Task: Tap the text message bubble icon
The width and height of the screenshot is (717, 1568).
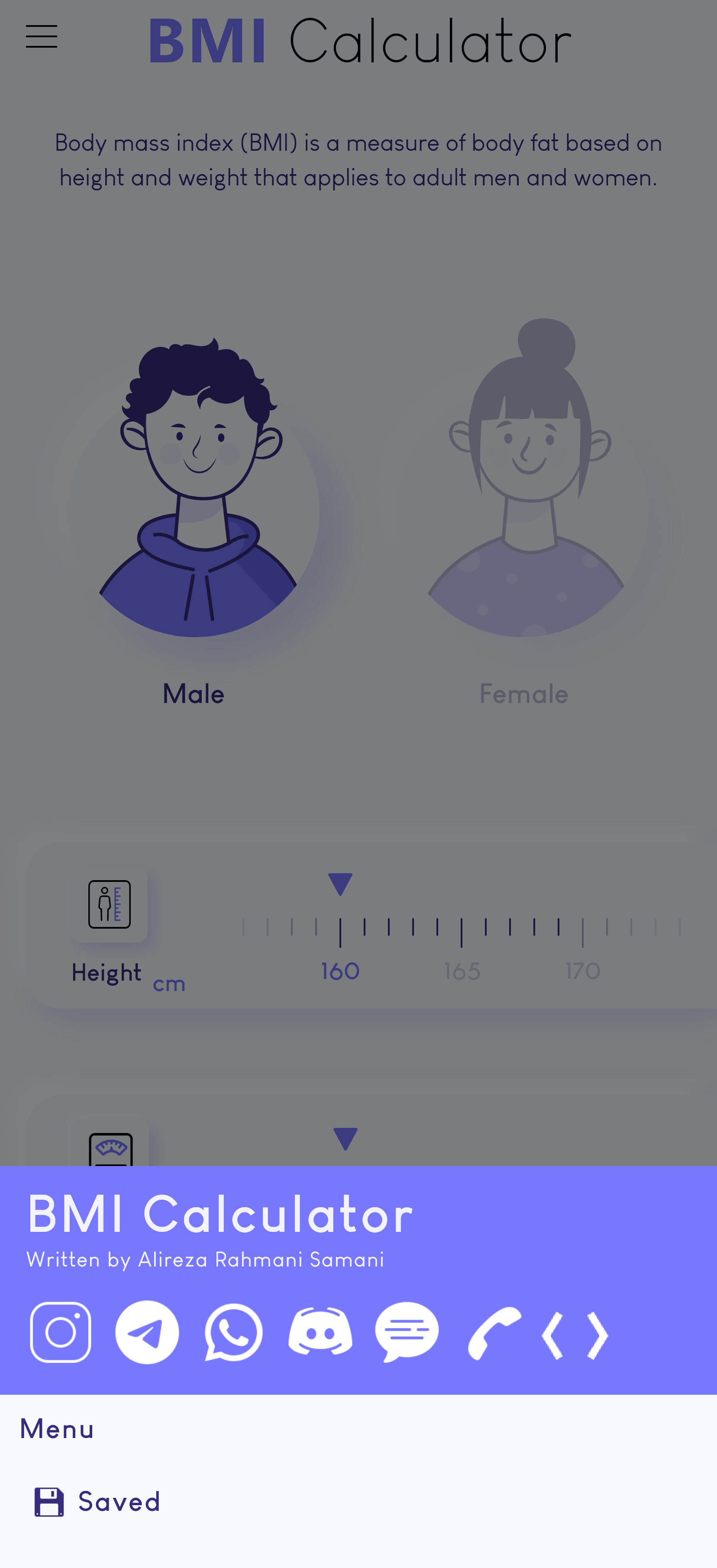Action: (x=407, y=1332)
